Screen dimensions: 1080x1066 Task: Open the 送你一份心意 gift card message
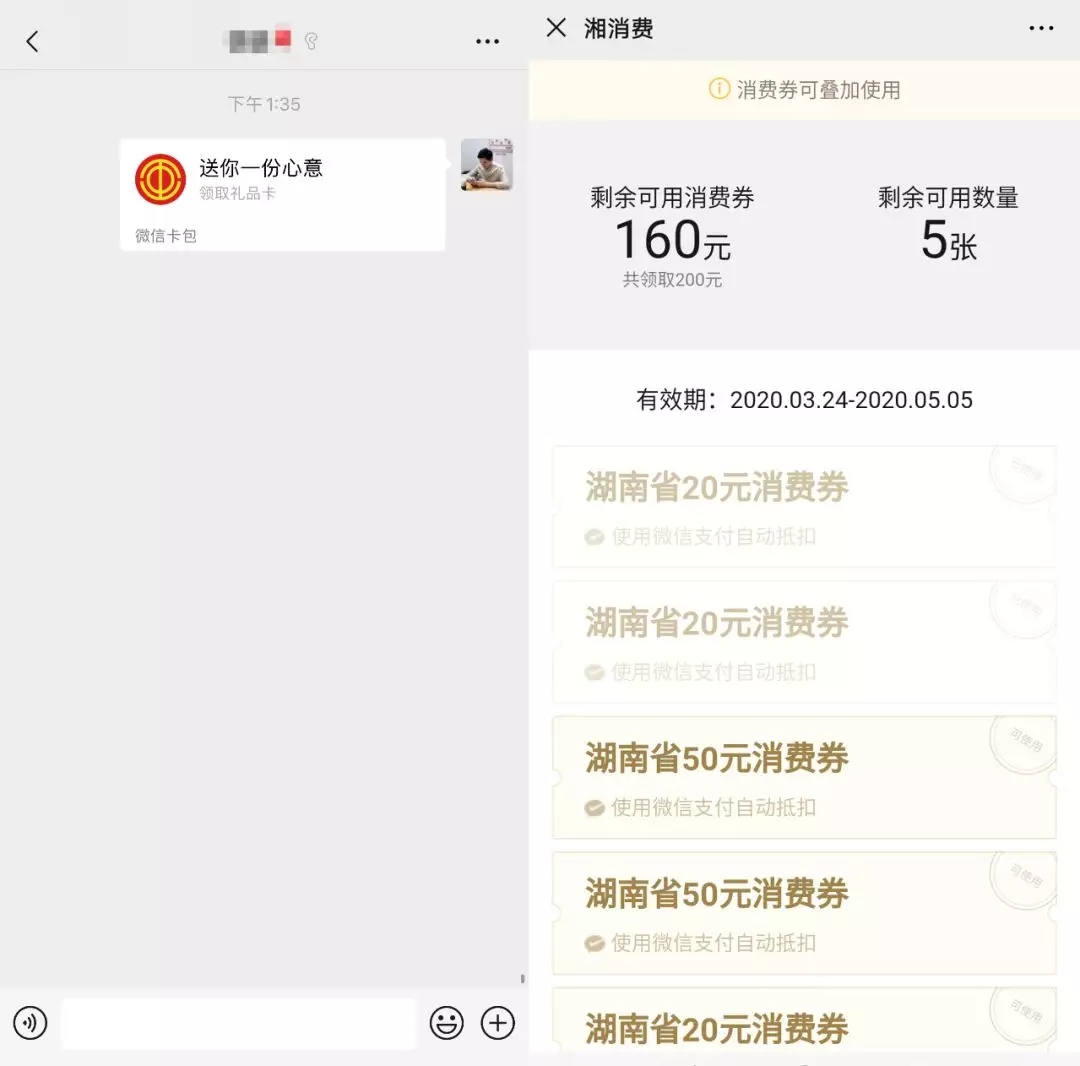tap(282, 194)
